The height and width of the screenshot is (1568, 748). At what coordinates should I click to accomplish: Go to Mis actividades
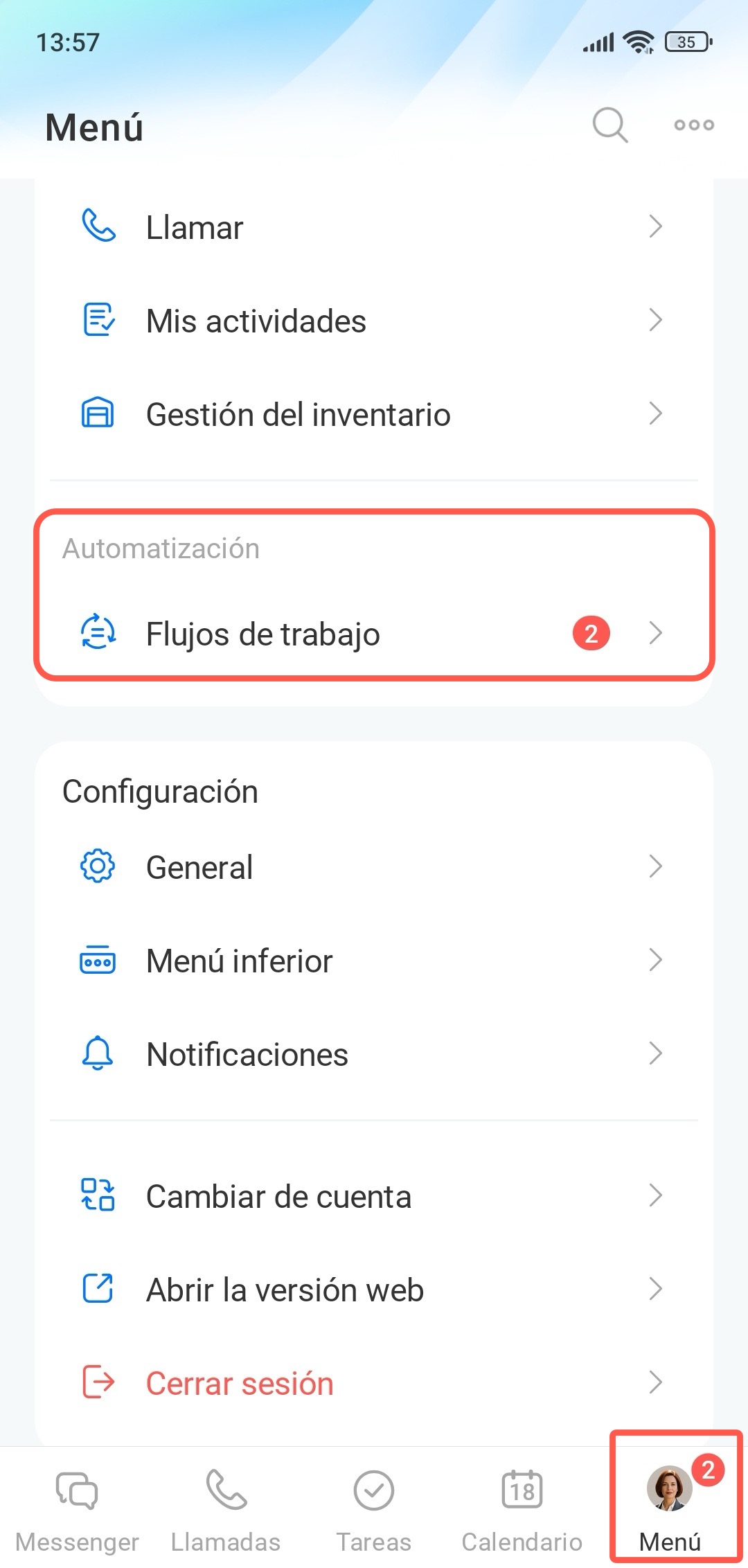[373, 321]
